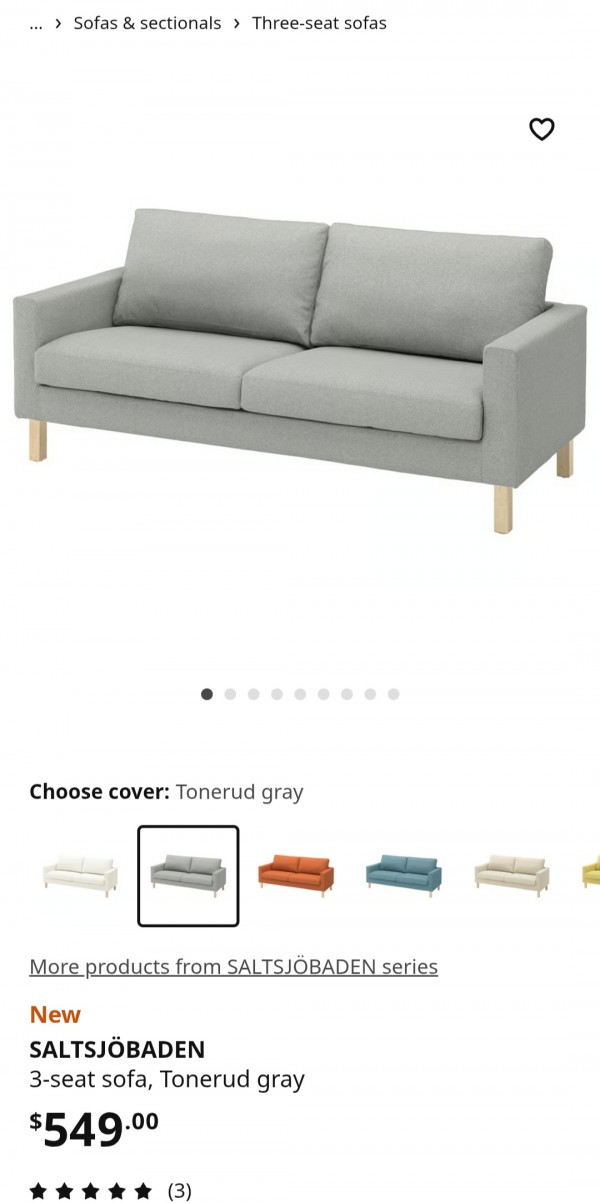The image size is (600, 1203).
Task: Pick the orange sofa cover
Action: coord(296,874)
